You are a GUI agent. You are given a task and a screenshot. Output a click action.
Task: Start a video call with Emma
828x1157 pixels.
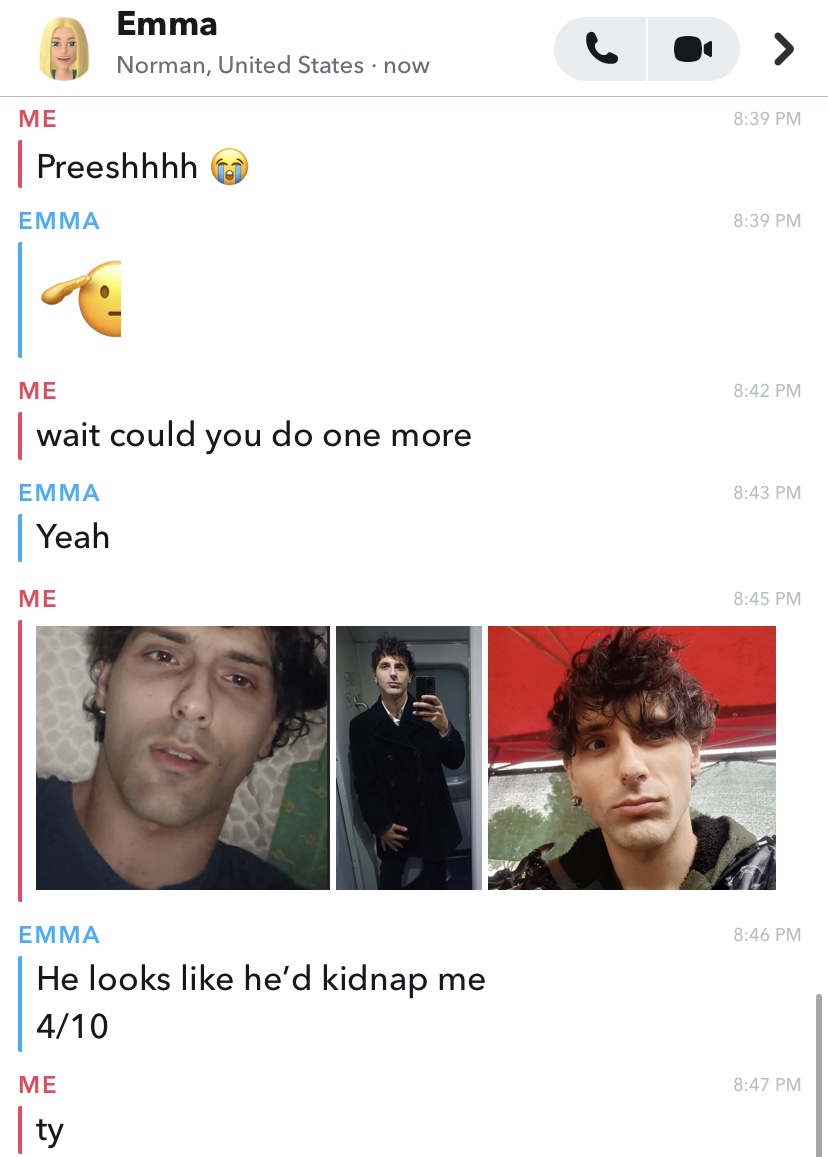pos(693,48)
